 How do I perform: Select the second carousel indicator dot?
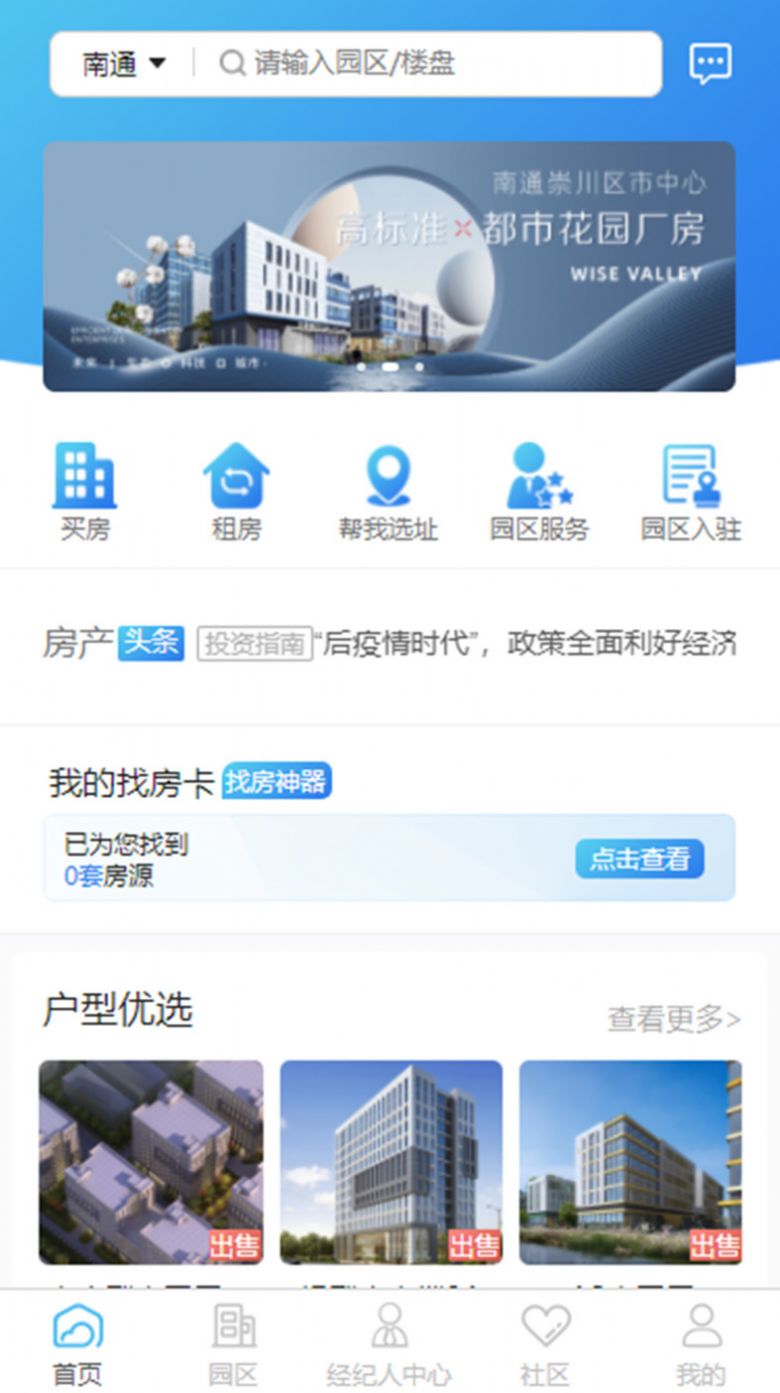tap(389, 368)
